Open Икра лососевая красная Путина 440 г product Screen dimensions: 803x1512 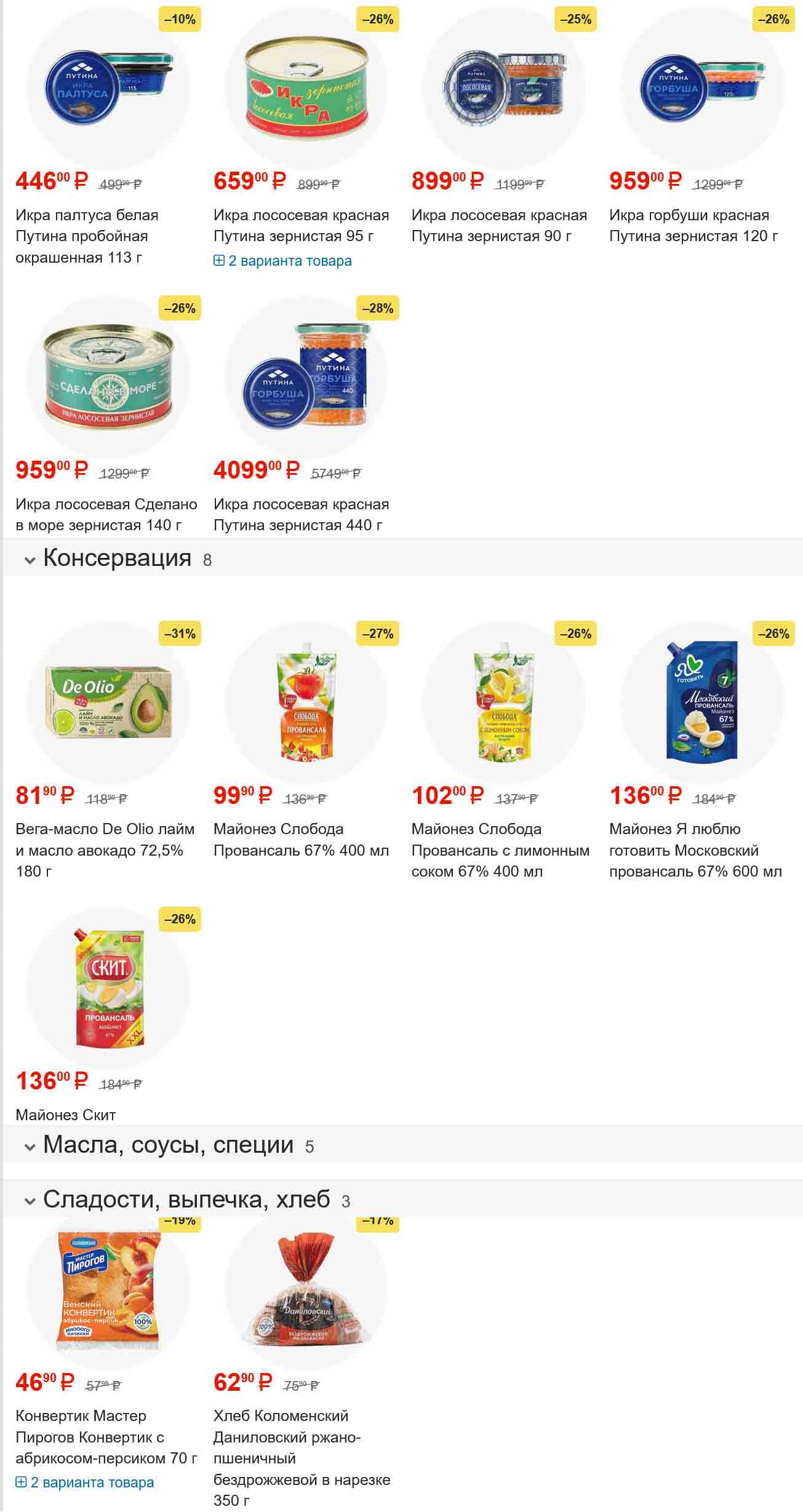(x=302, y=514)
